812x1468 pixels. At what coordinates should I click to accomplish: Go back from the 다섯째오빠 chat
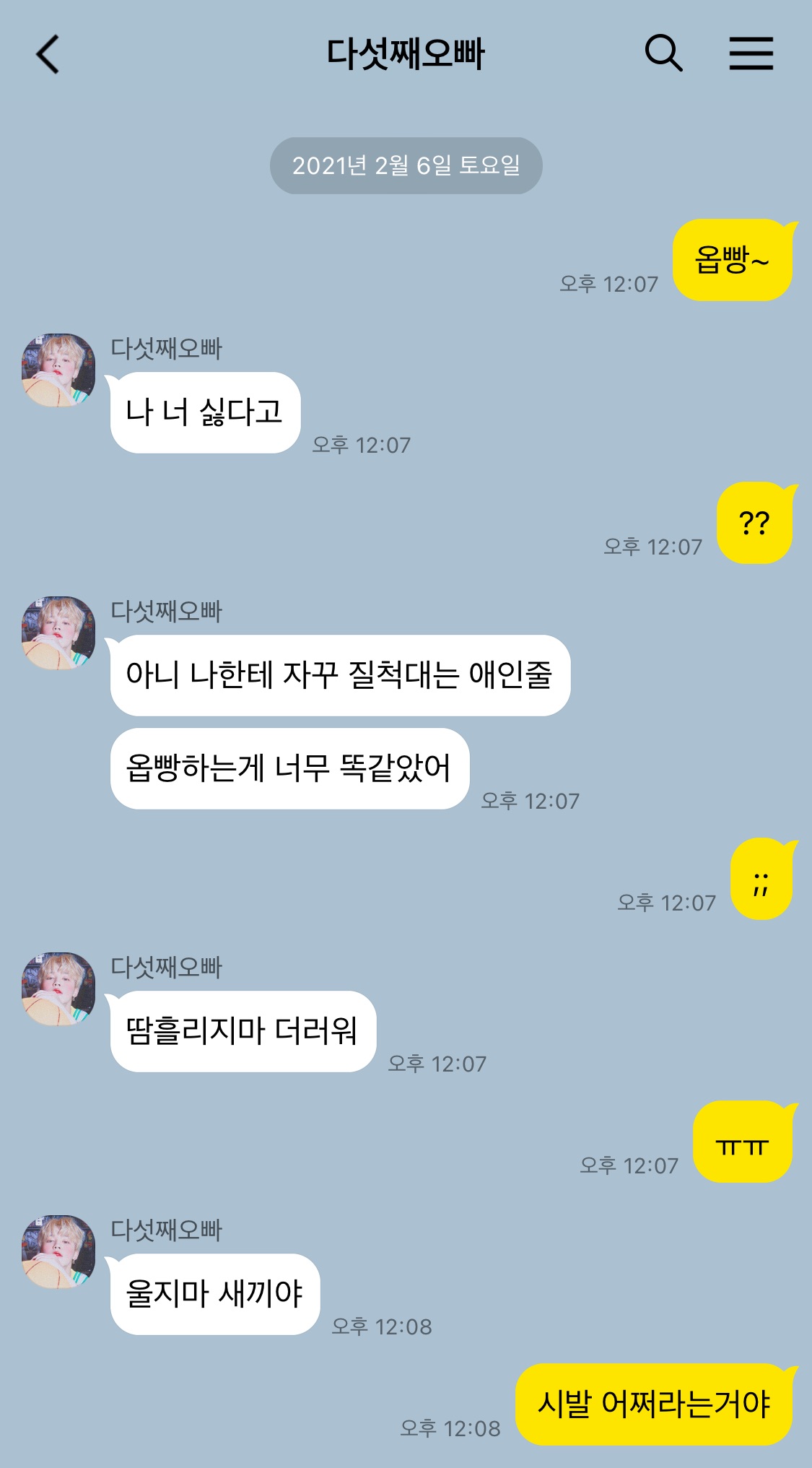[x=48, y=54]
